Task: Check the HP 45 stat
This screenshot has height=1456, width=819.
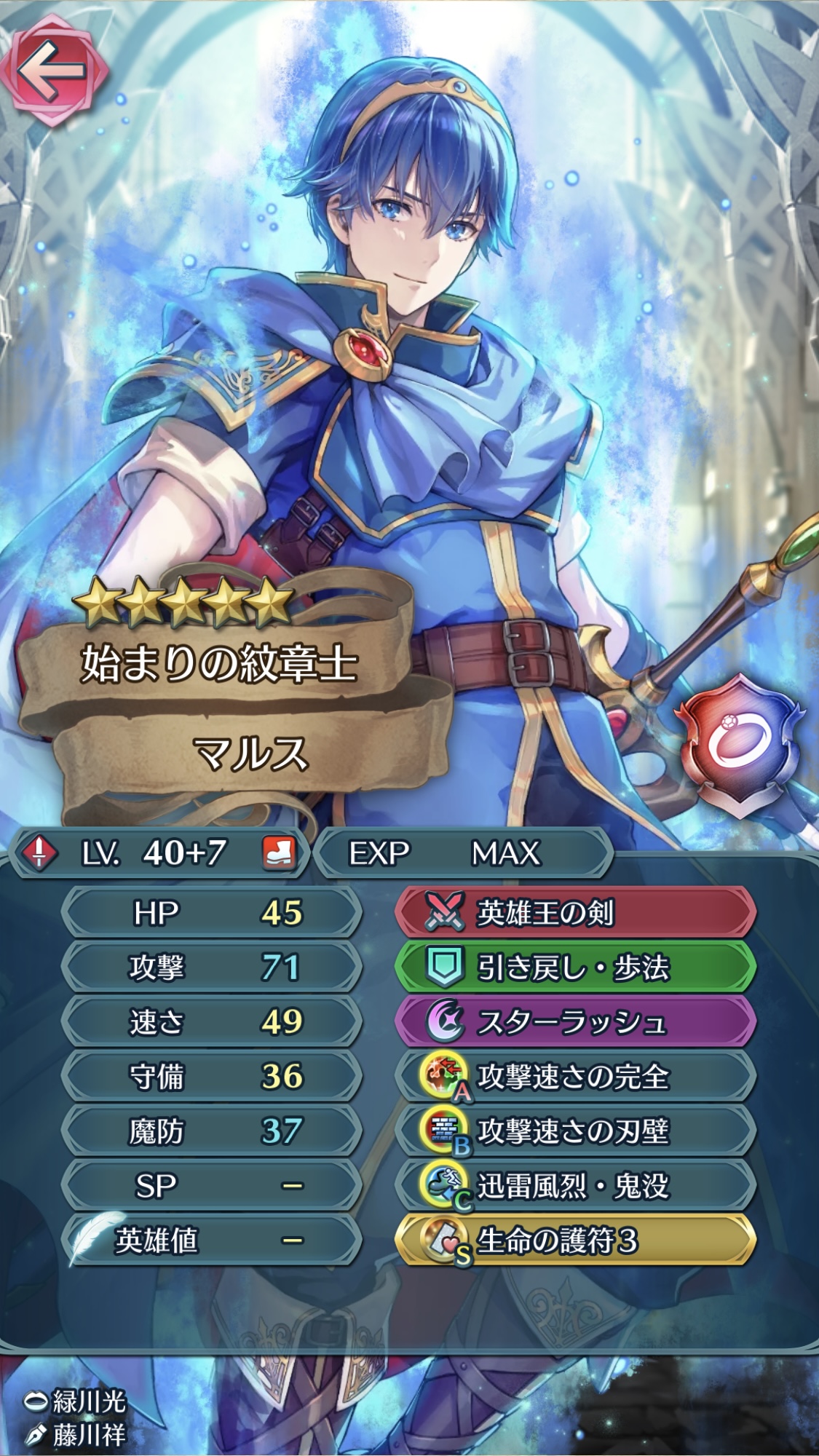Action: (213, 912)
